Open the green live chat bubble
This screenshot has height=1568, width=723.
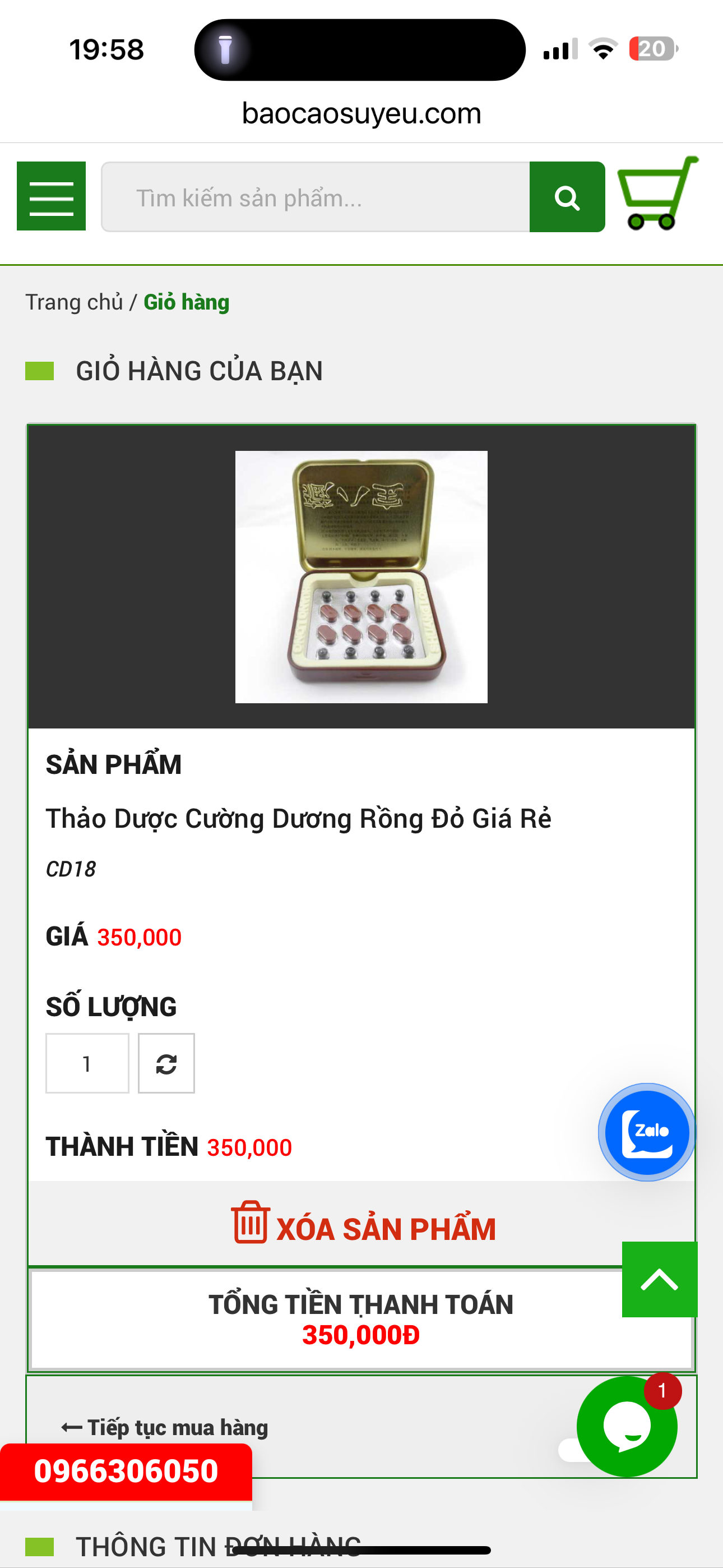point(626,1427)
